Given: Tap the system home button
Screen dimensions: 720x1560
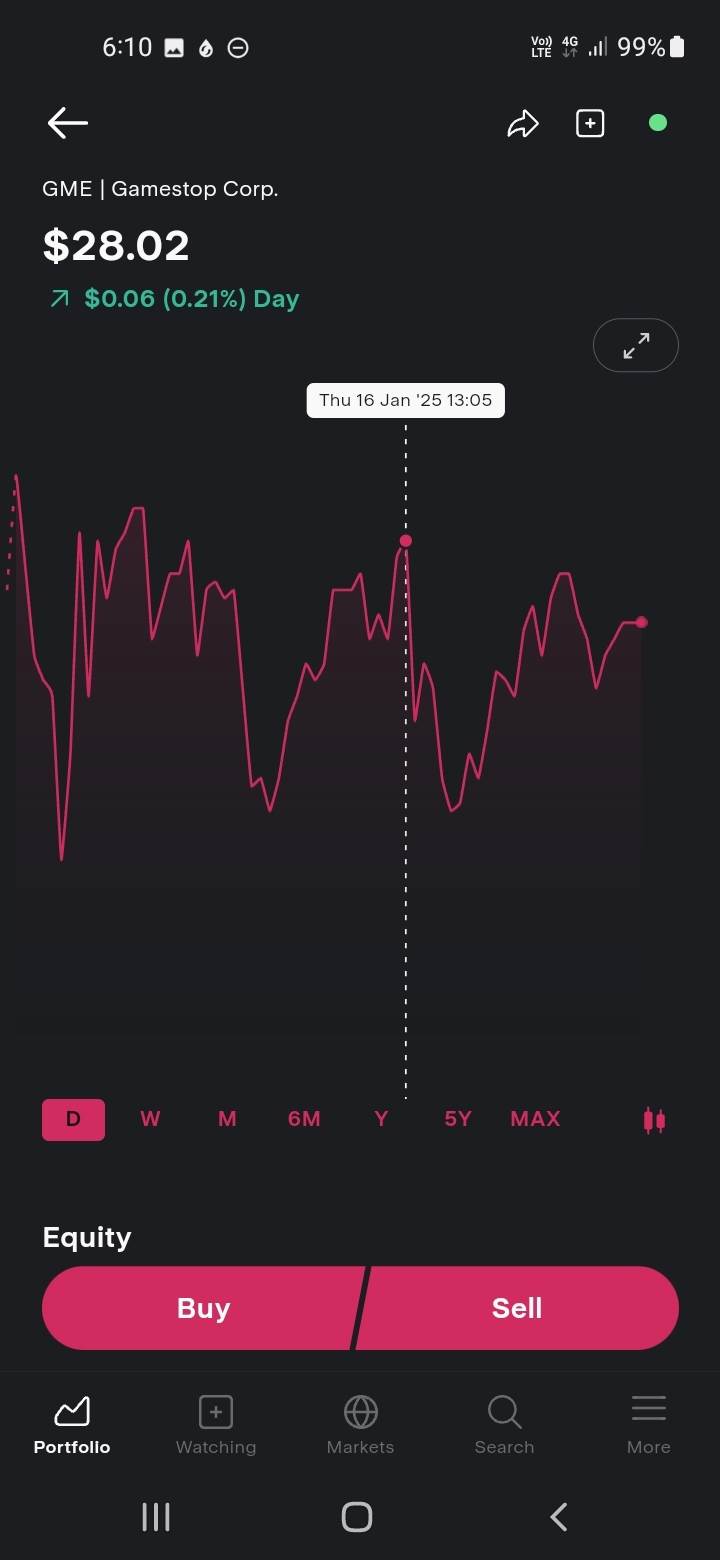Looking at the screenshot, I should (357, 1517).
